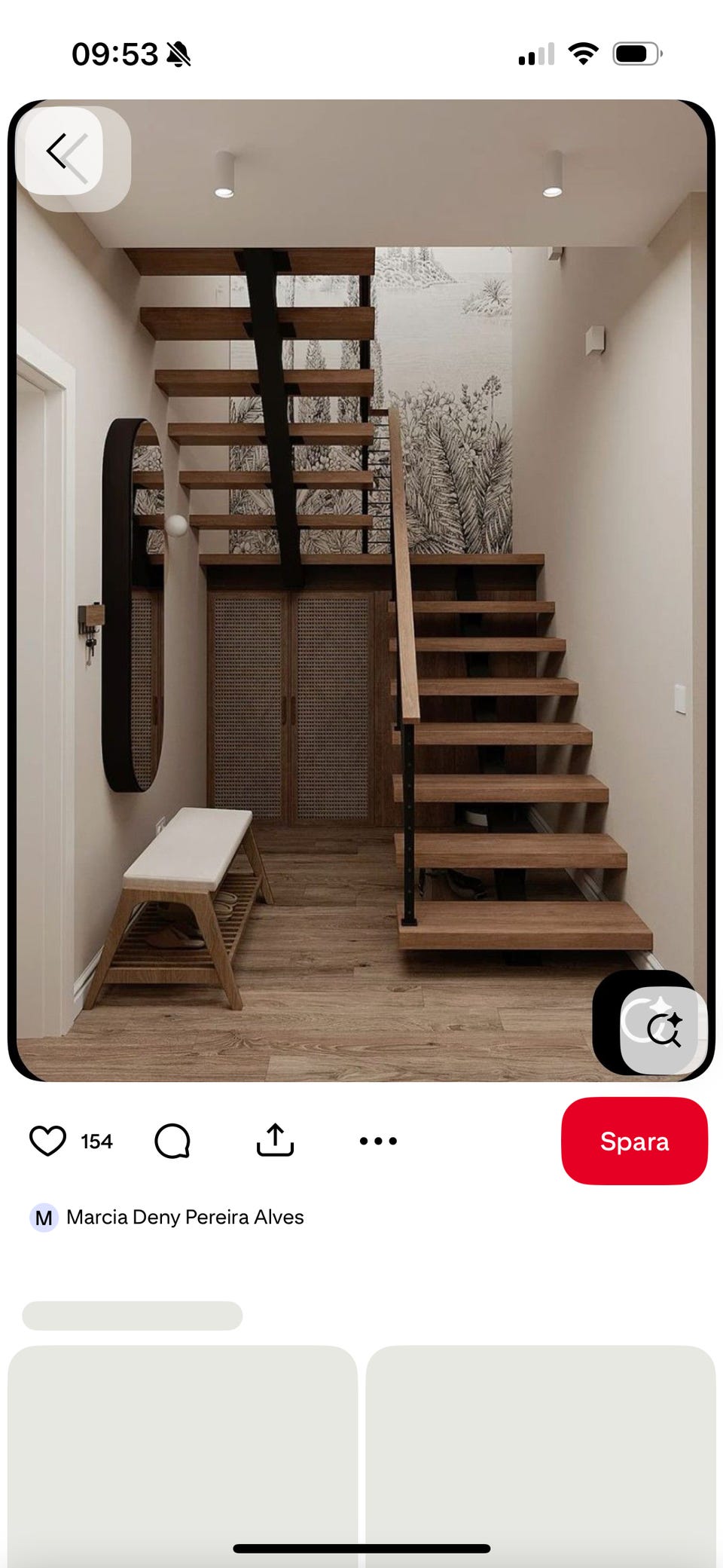Open Marcia Deny Pereira Alves profile link

coord(185,1217)
